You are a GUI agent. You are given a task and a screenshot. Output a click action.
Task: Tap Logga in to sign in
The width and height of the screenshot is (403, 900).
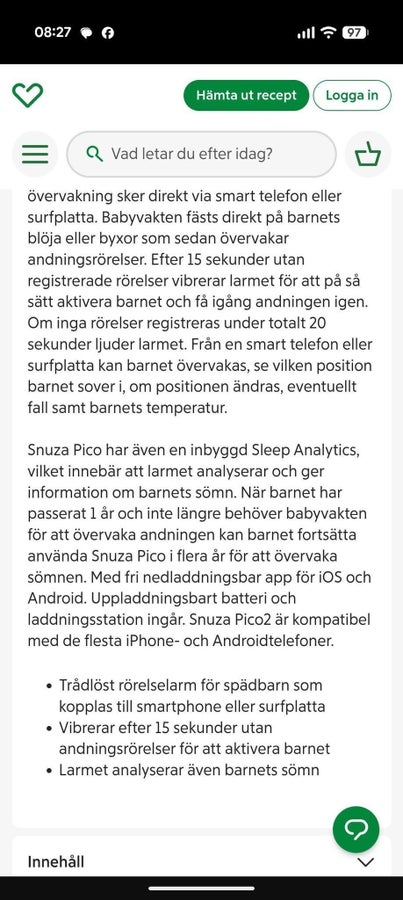pos(352,95)
